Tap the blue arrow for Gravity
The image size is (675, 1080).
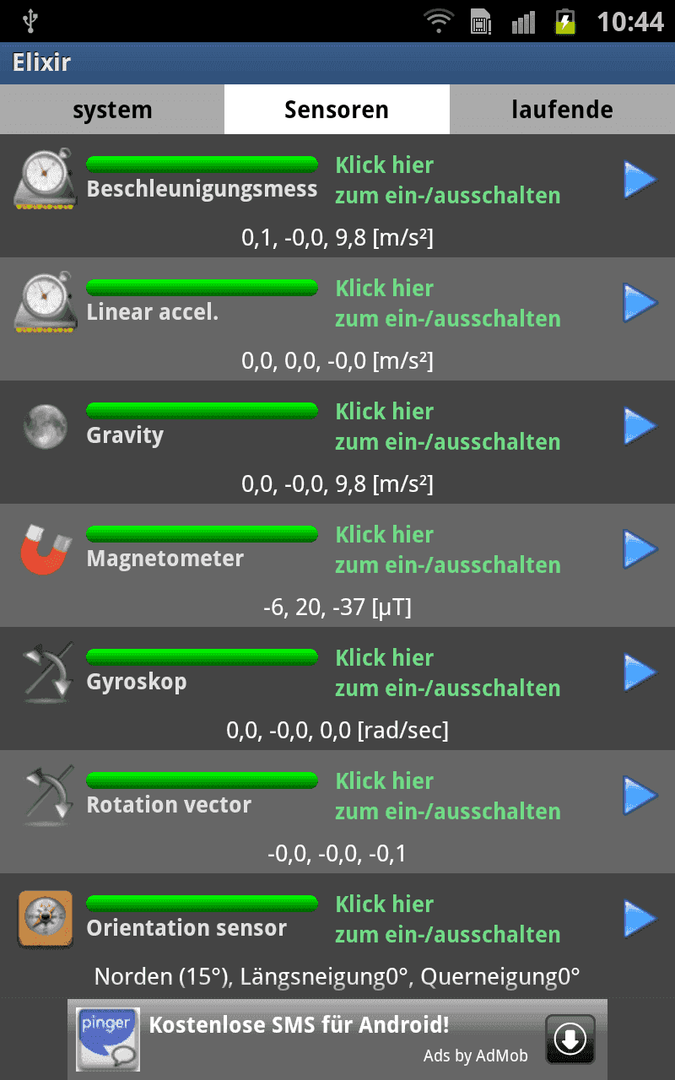[640, 426]
